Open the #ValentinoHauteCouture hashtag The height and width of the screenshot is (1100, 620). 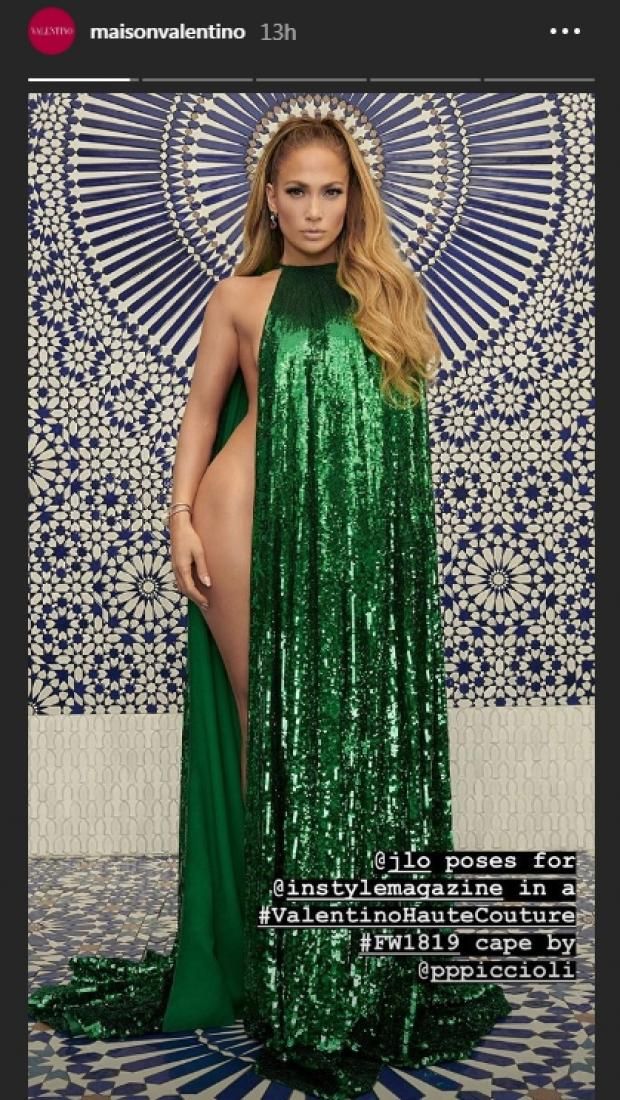[417, 915]
